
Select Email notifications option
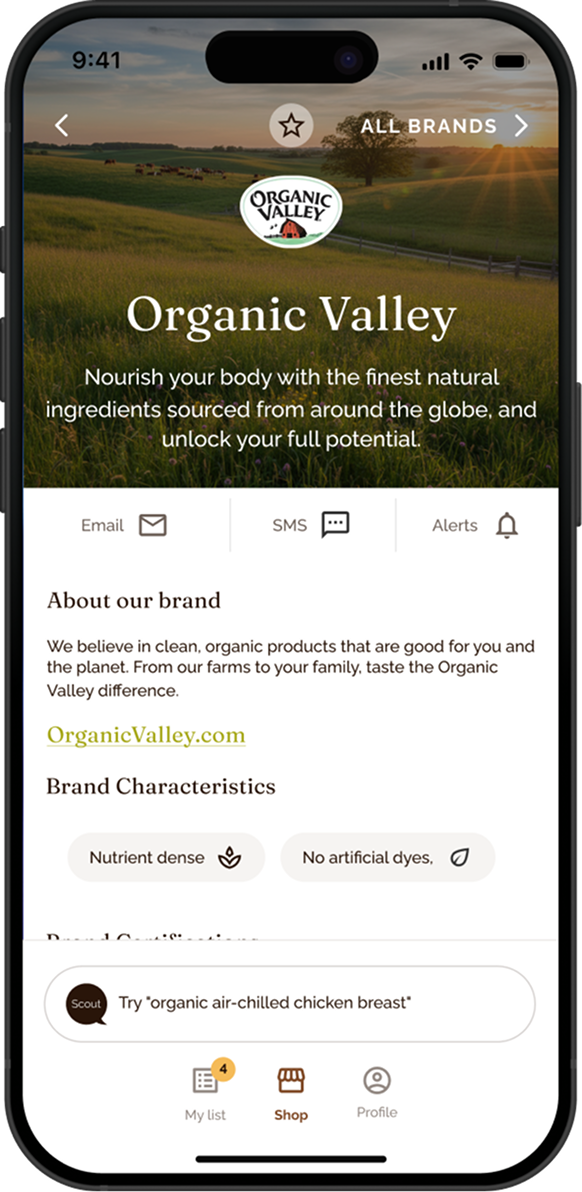point(124,525)
